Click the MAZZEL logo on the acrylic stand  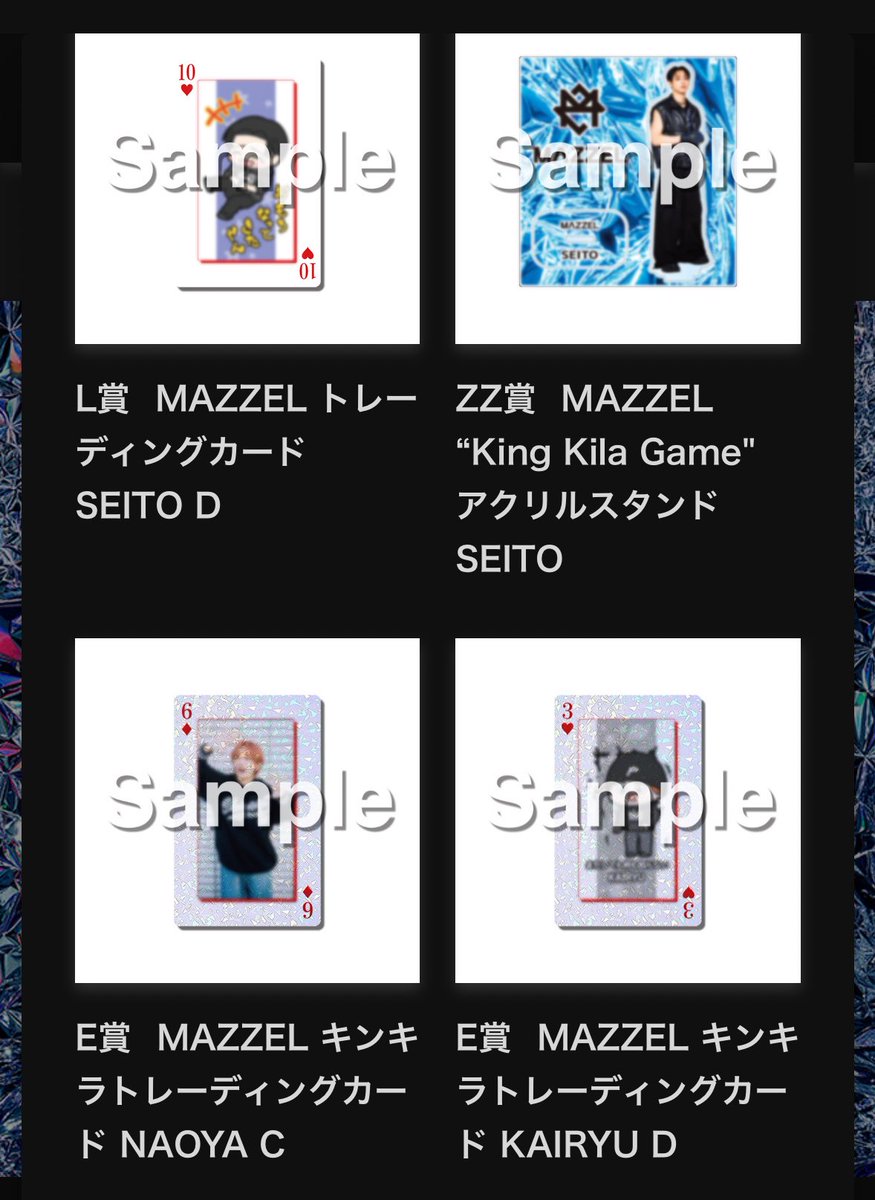coord(576,104)
